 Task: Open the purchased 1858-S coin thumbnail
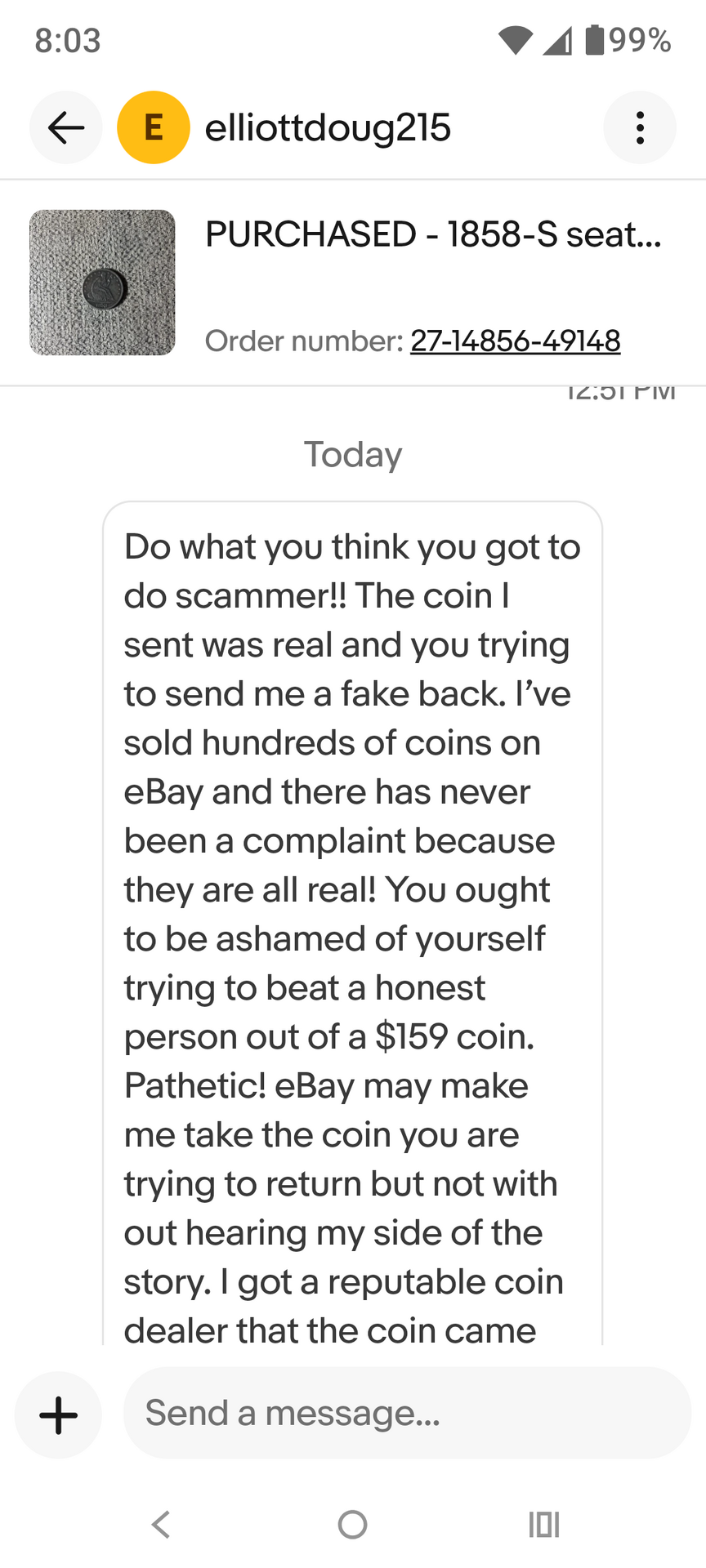click(x=102, y=283)
